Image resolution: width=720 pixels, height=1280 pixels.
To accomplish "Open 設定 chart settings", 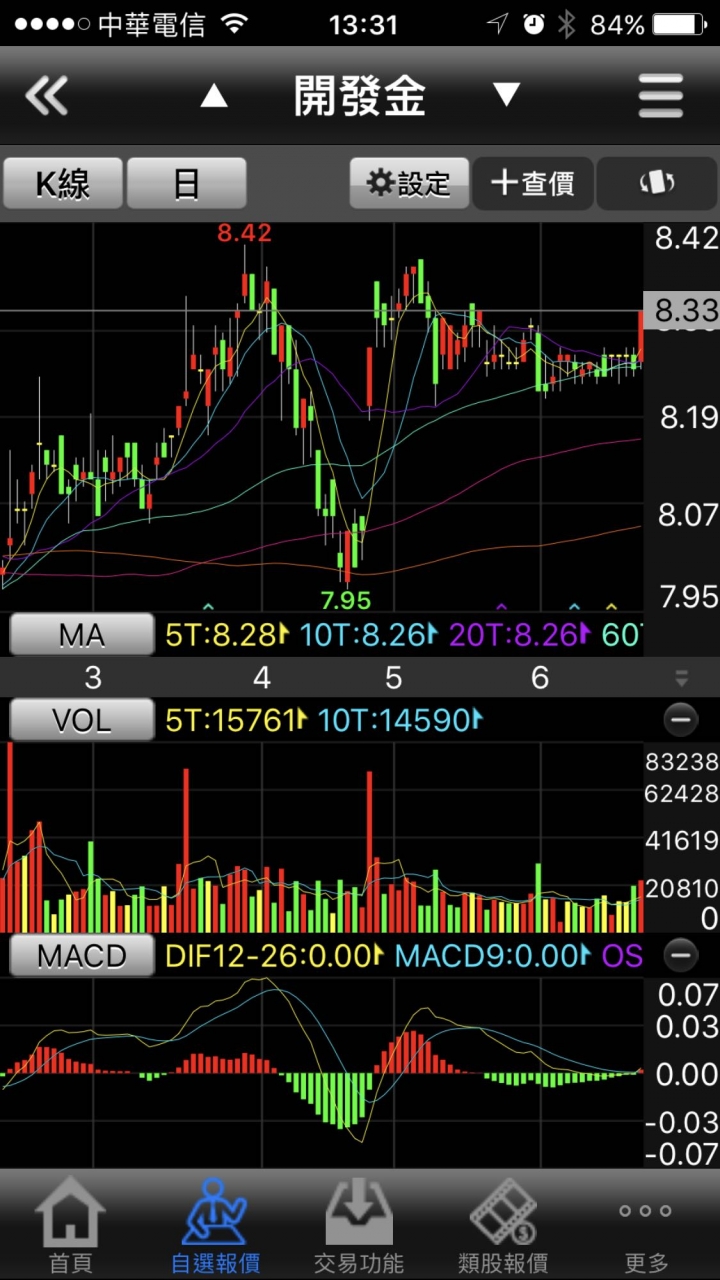I will click(x=409, y=184).
